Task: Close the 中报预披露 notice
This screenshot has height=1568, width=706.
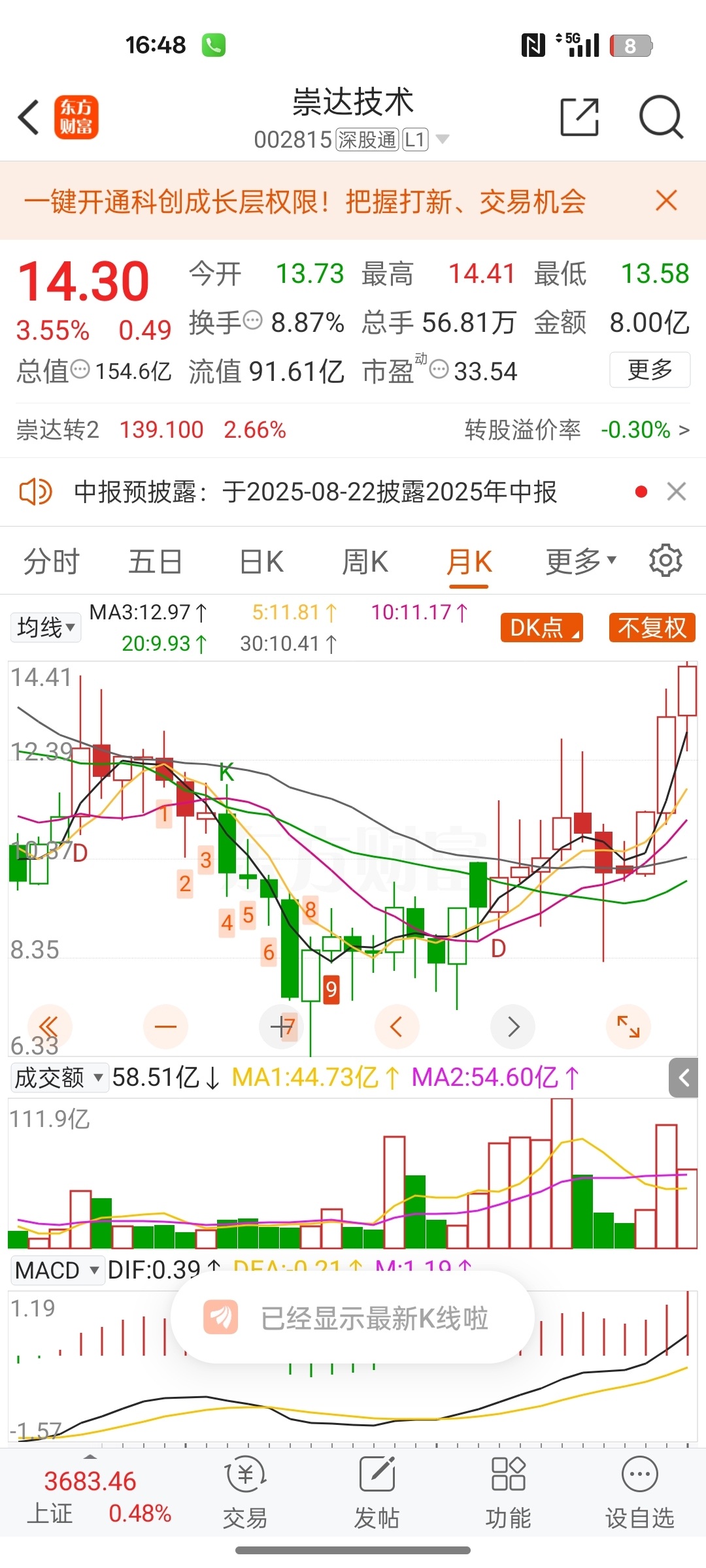Action: (x=677, y=491)
